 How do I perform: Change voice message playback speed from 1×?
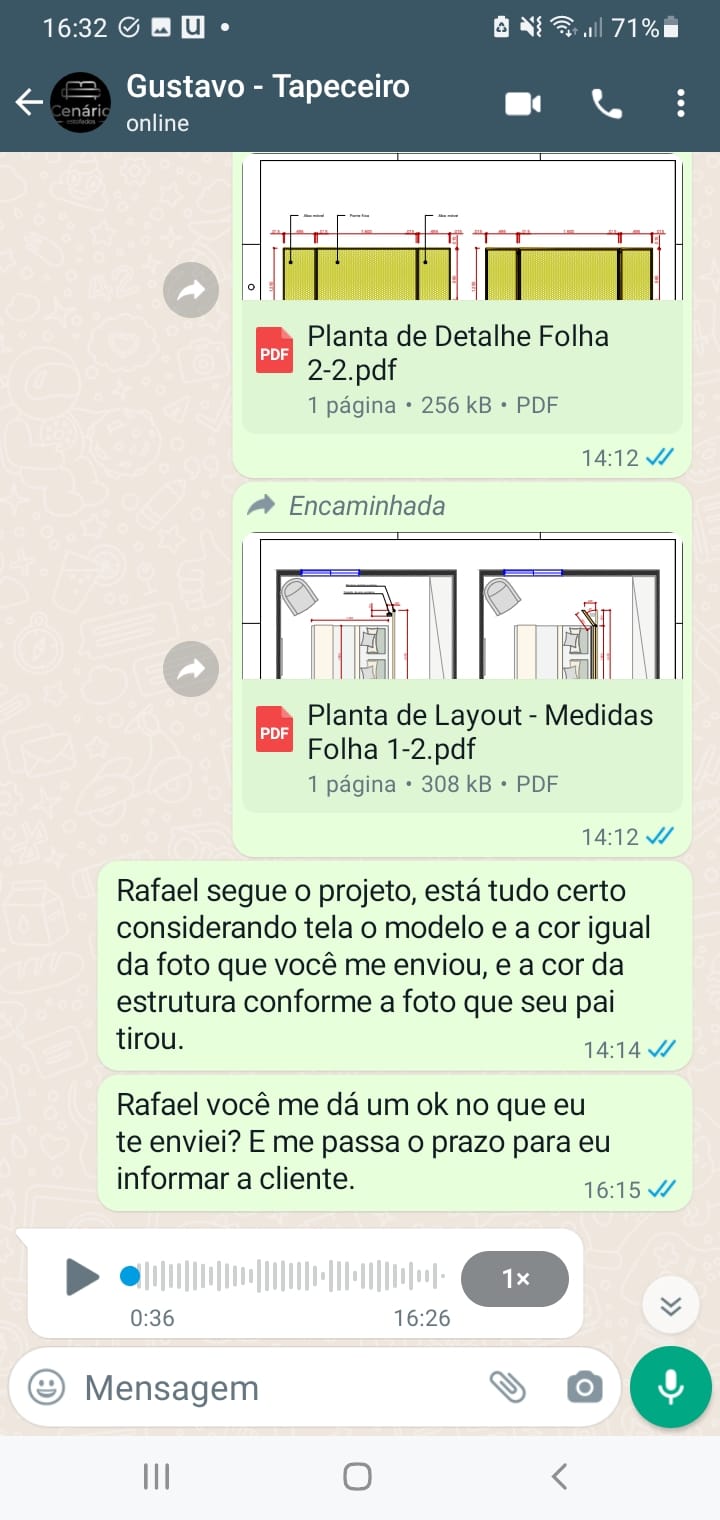tap(515, 1278)
